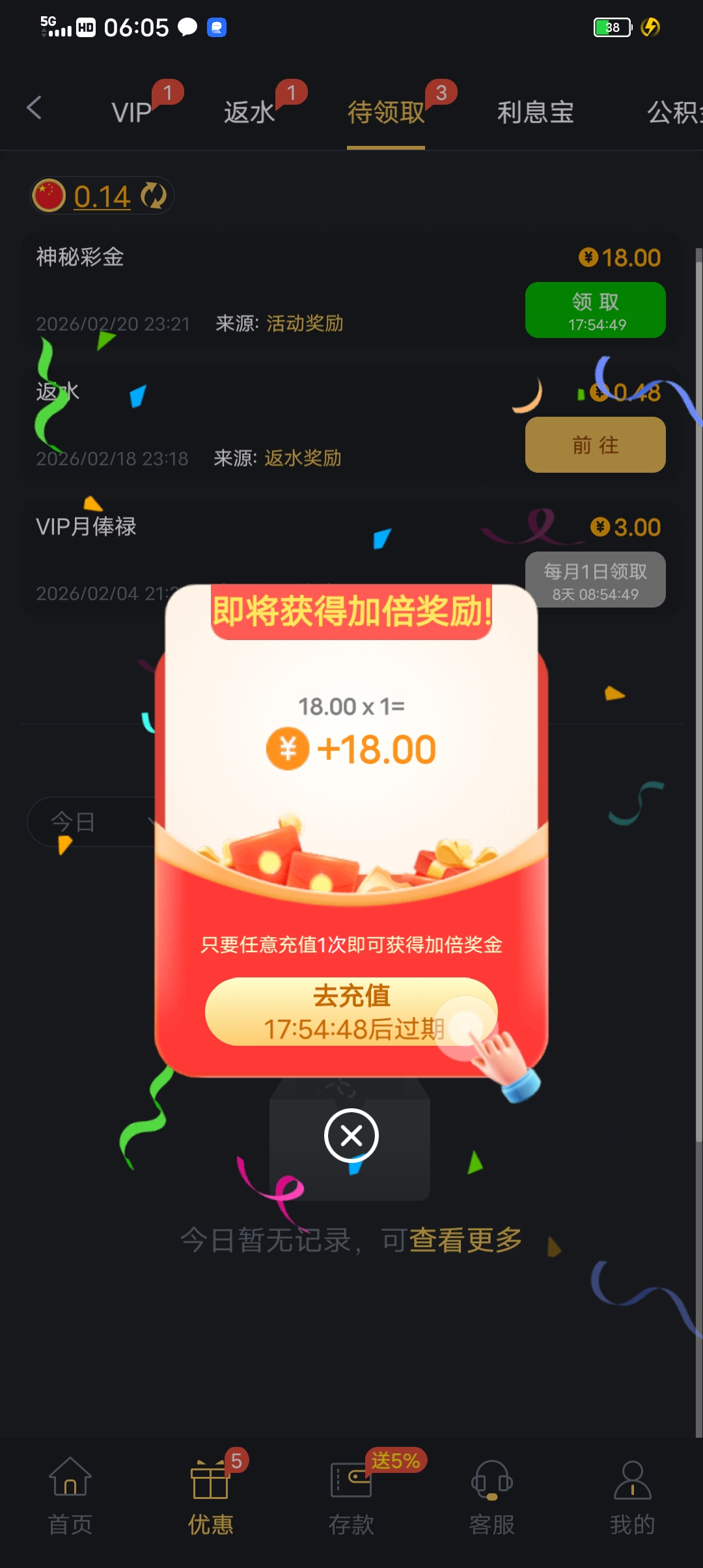The image size is (703, 1568).
Task: Go back using the top-left arrow
Action: [x=34, y=108]
